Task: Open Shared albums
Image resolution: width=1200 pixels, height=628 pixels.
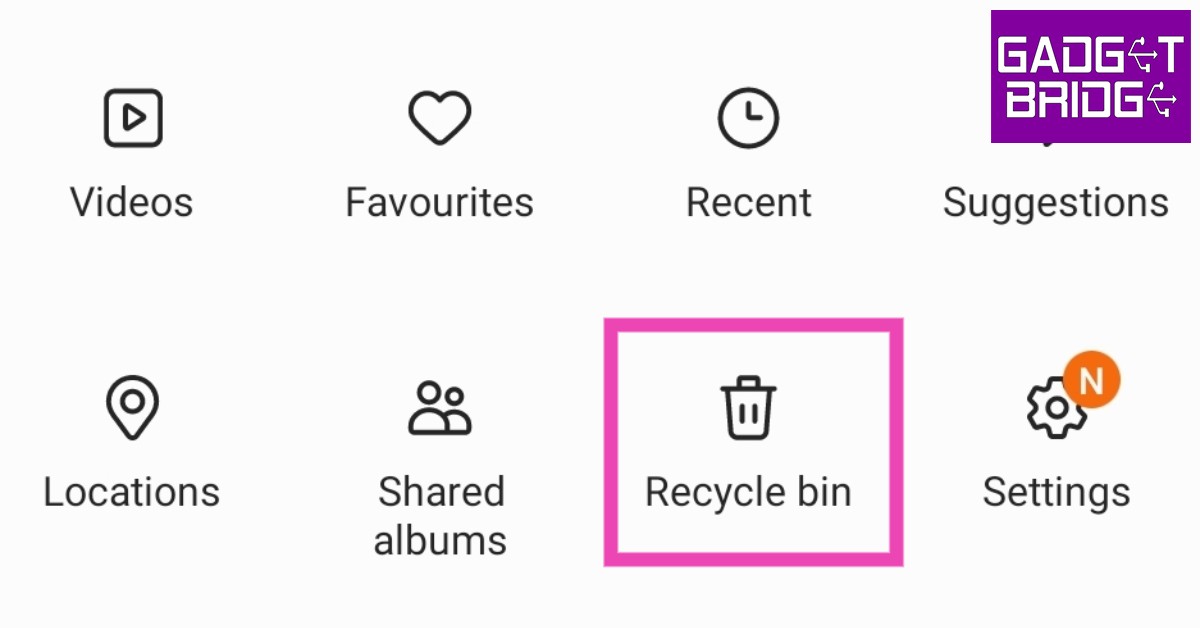Action: (x=439, y=460)
